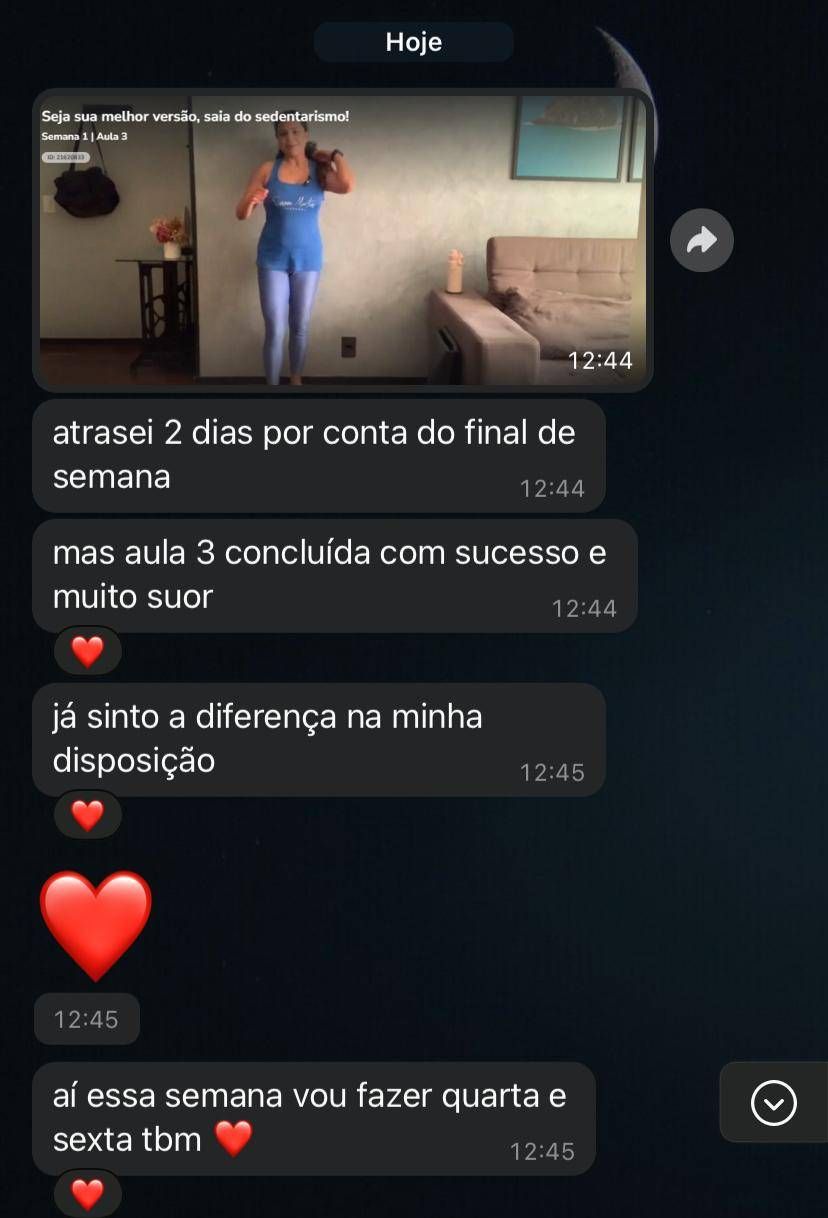Tap heart reaction under 'quarta e sexta' message
The width and height of the screenshot is (828, 1218).
(88, 1194)
